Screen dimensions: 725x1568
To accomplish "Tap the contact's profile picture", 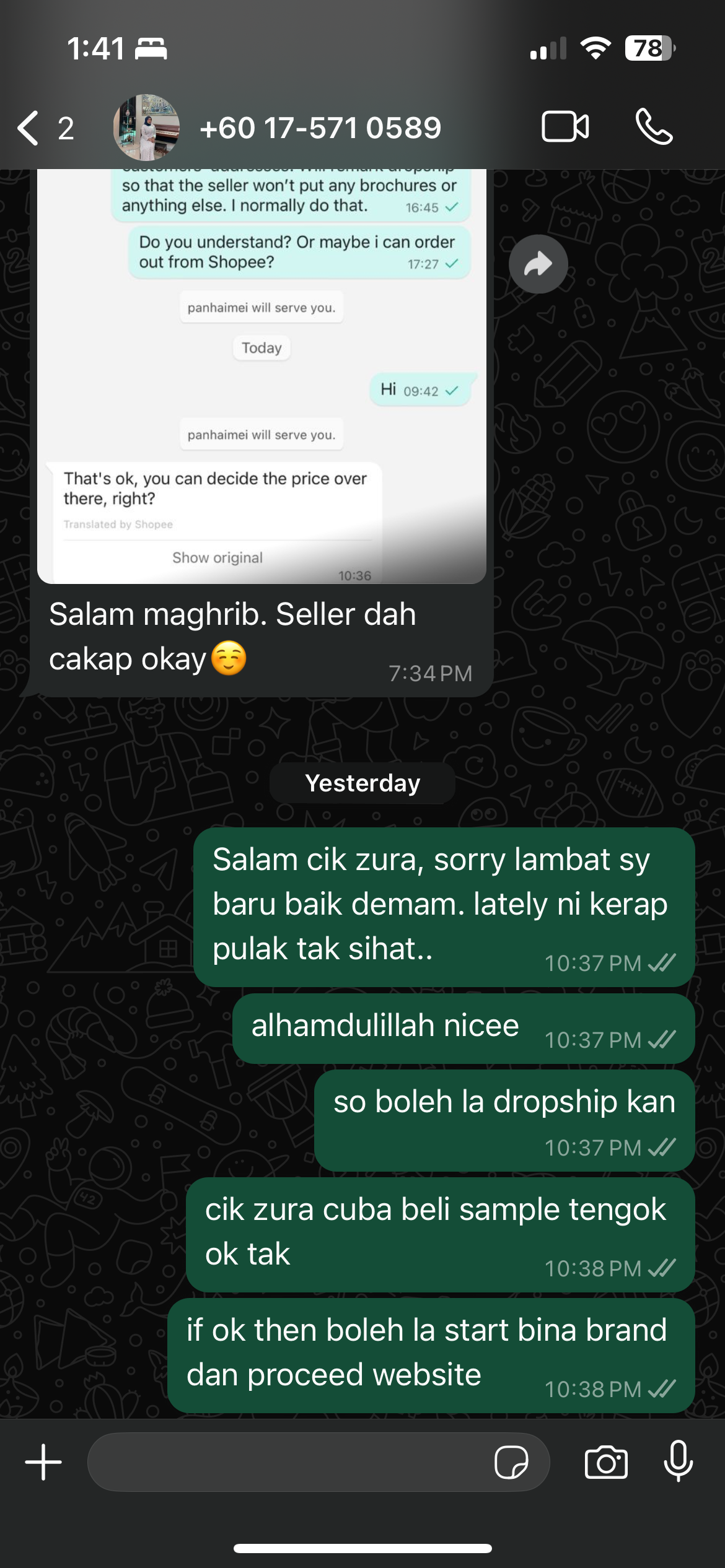I will click(x=146, y=128).
